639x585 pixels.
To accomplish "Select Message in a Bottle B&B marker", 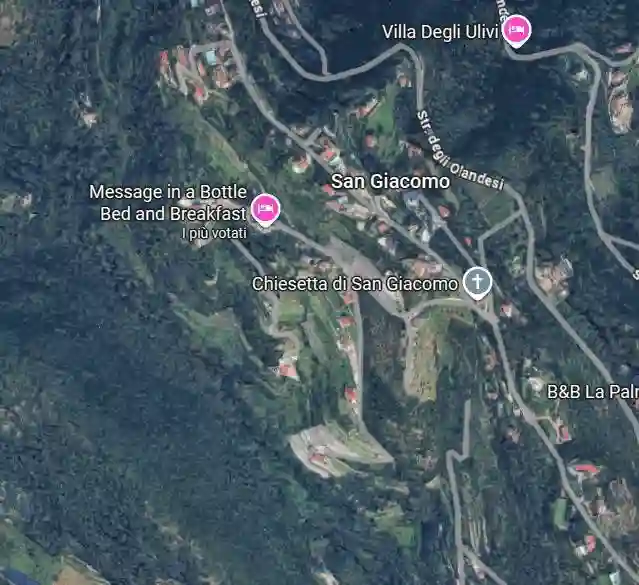I will pos(266,208).
